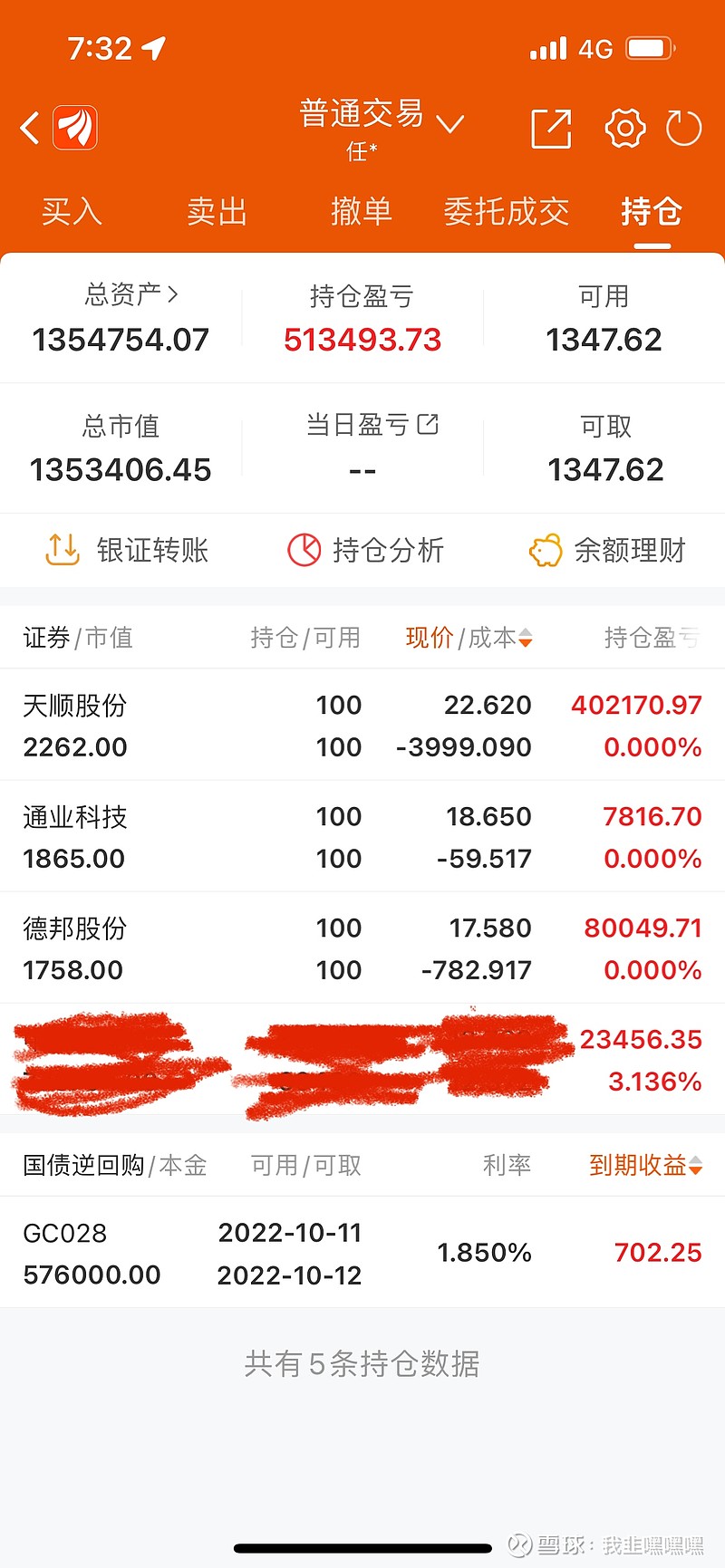
Task: Sort holdings by 持仓盈亏 column
Action: pos(652,638)
